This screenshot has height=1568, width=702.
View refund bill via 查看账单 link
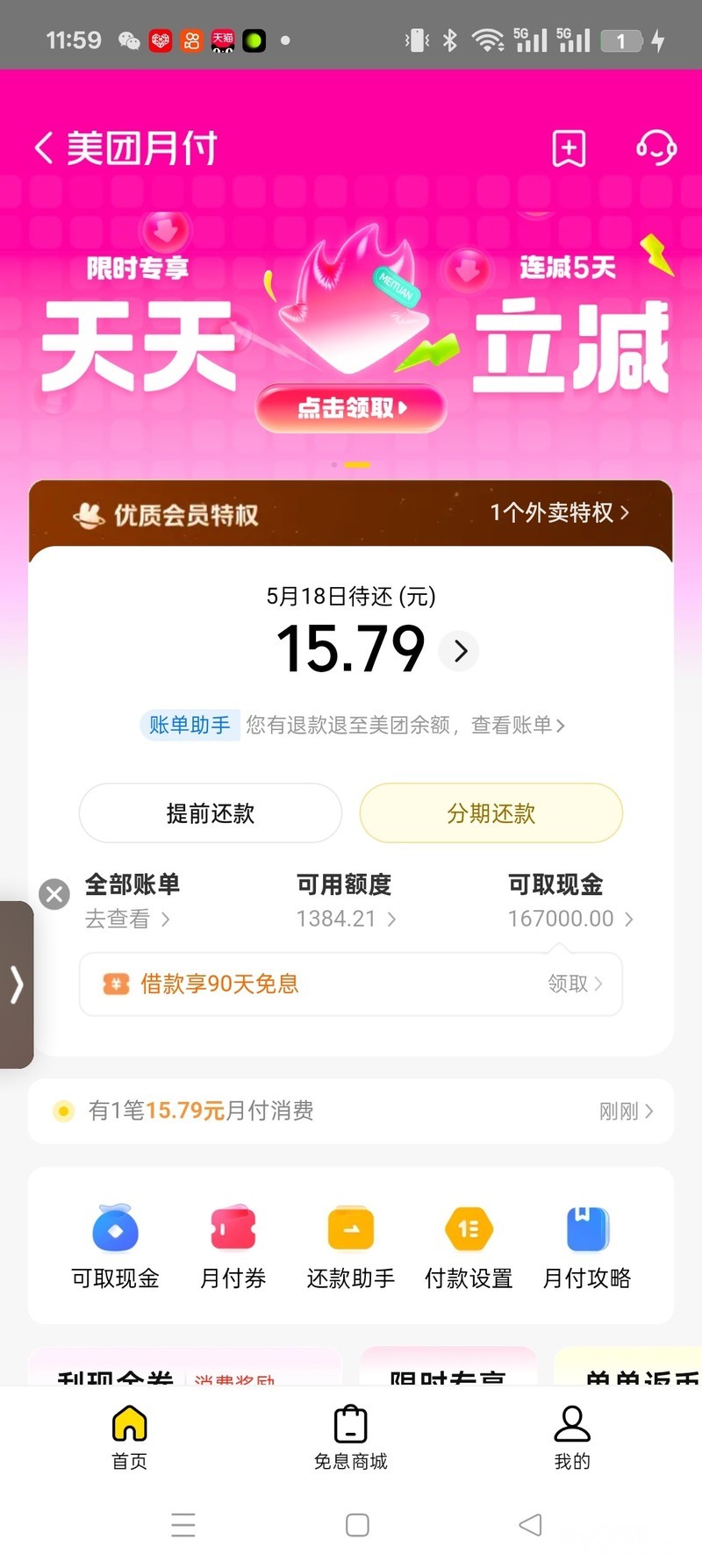tap(518, 725)
